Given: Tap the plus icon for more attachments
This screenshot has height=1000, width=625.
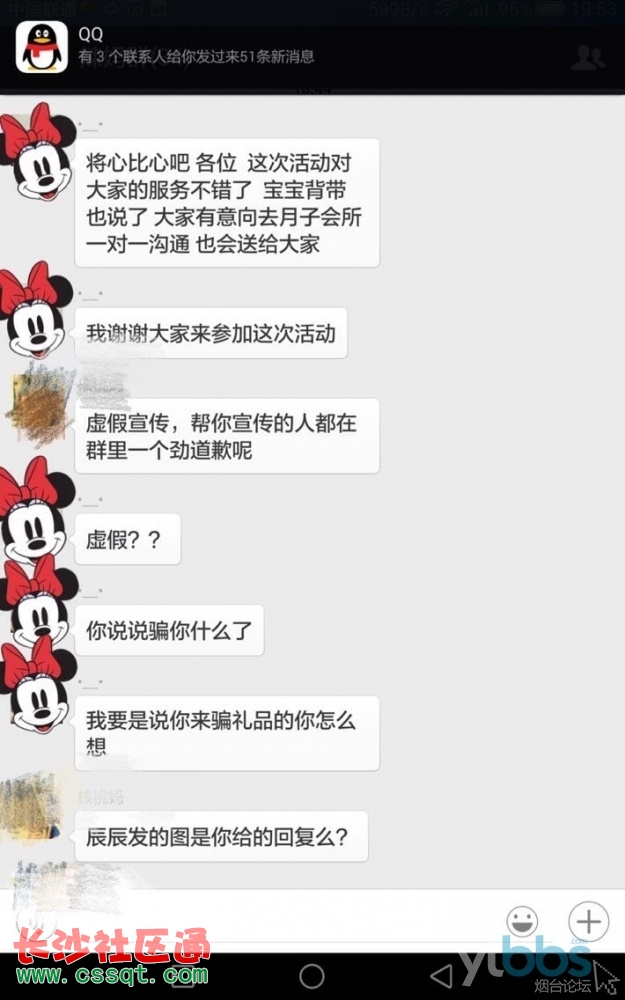Looking at the screenshot, I should point(588,921).
